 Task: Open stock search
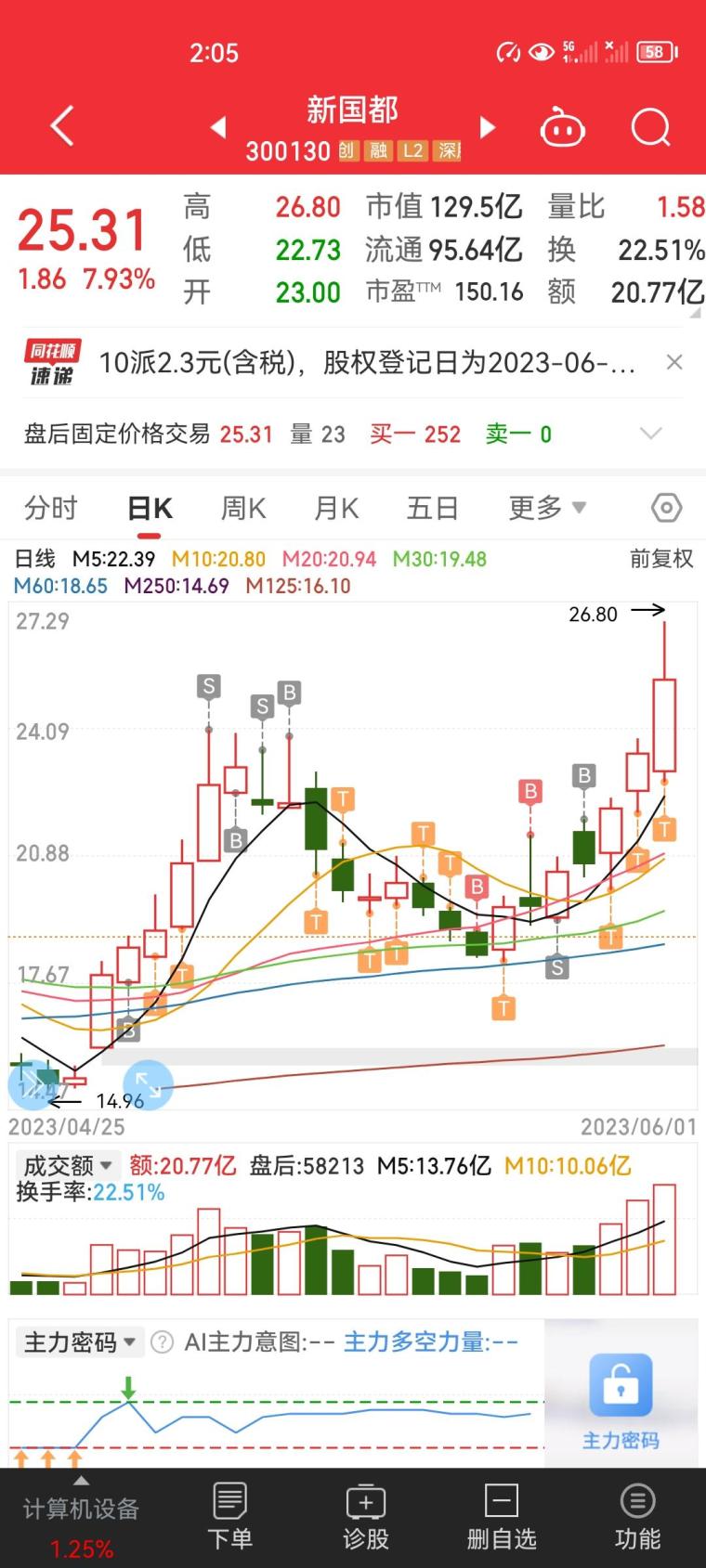(650, 127)
